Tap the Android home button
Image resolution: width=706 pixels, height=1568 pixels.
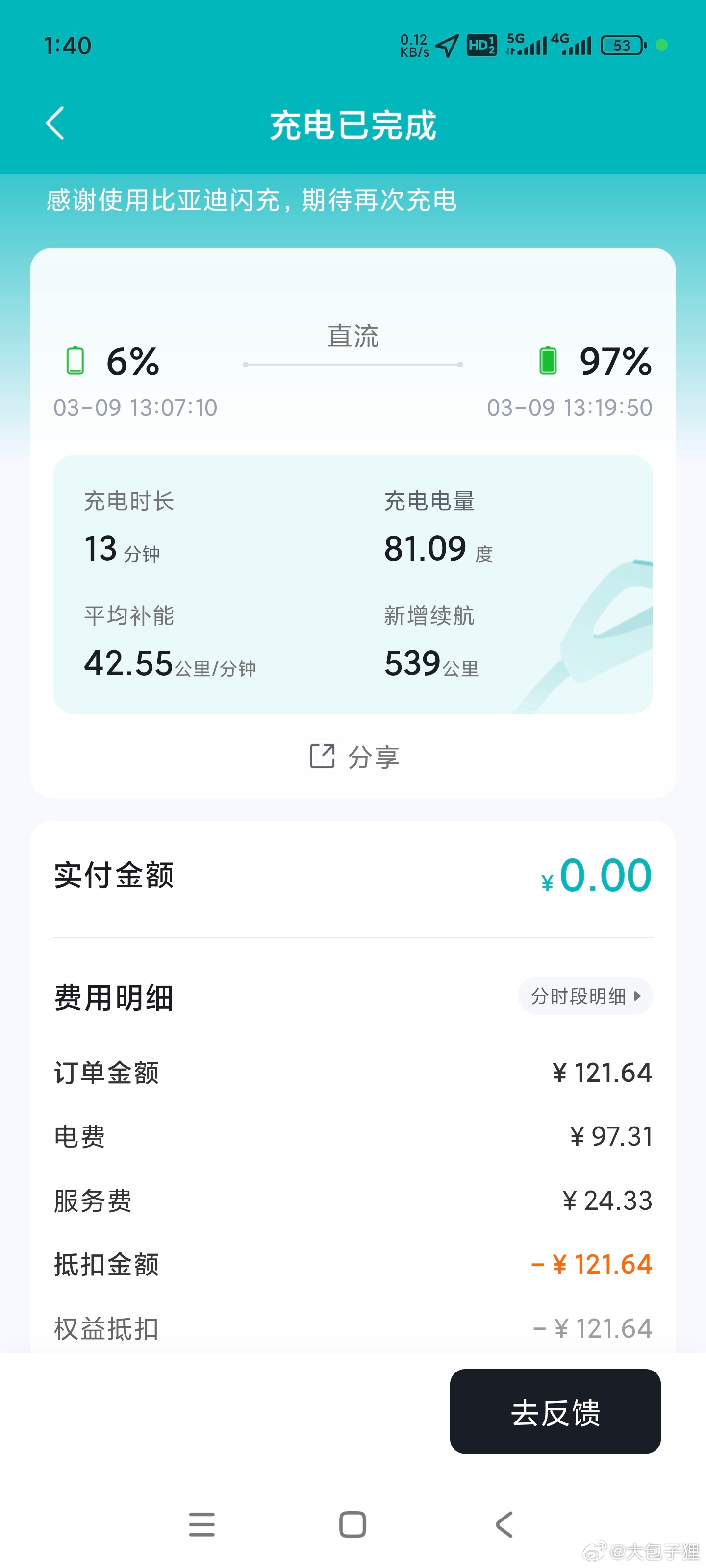[352, 1523]
